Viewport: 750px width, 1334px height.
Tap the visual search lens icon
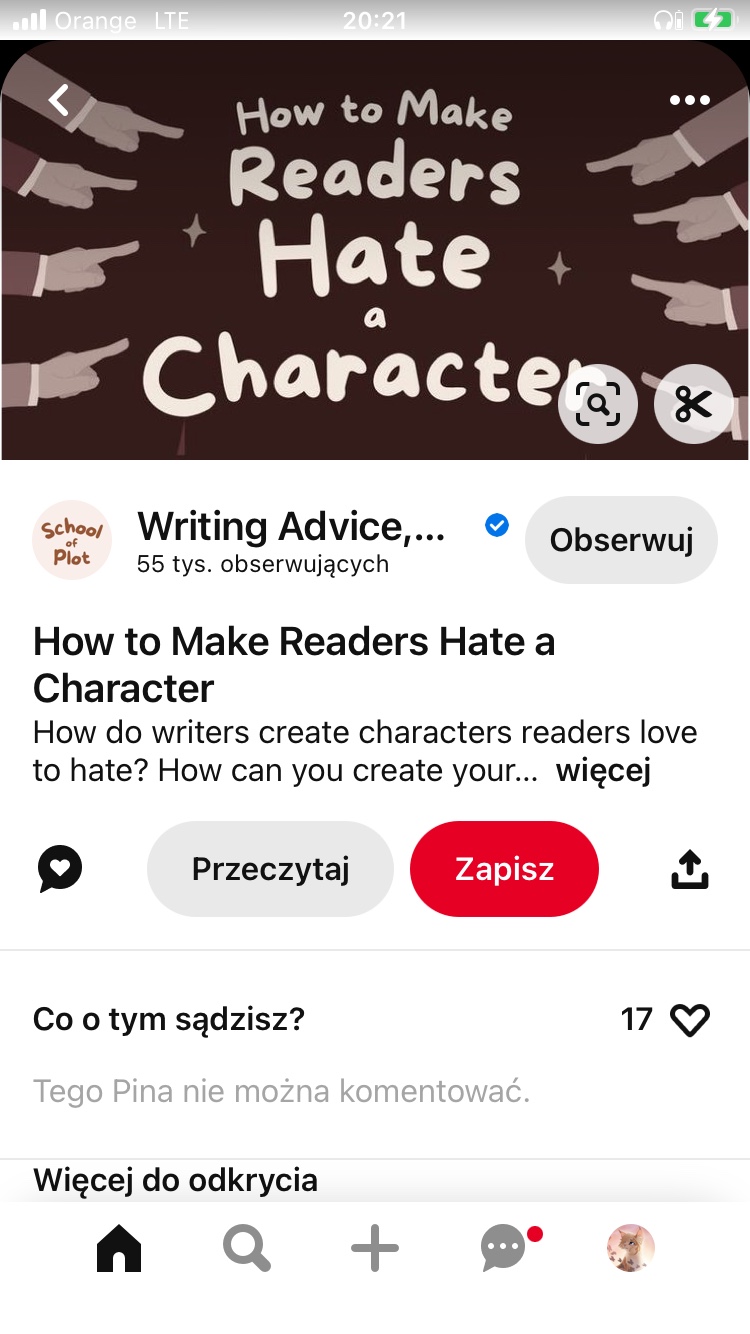tap(597, 404)
